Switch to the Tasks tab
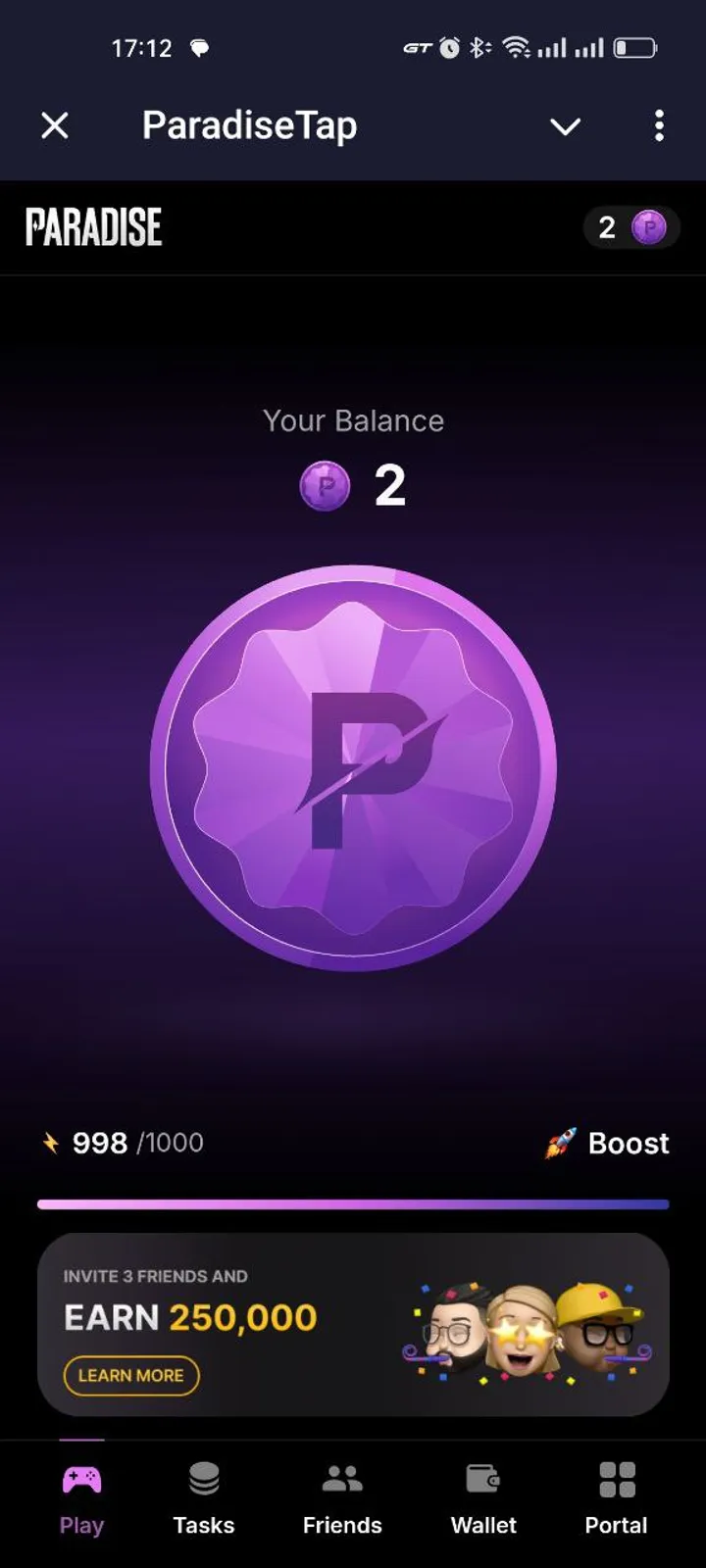 pyautogui.click(x=204, y=1497)
